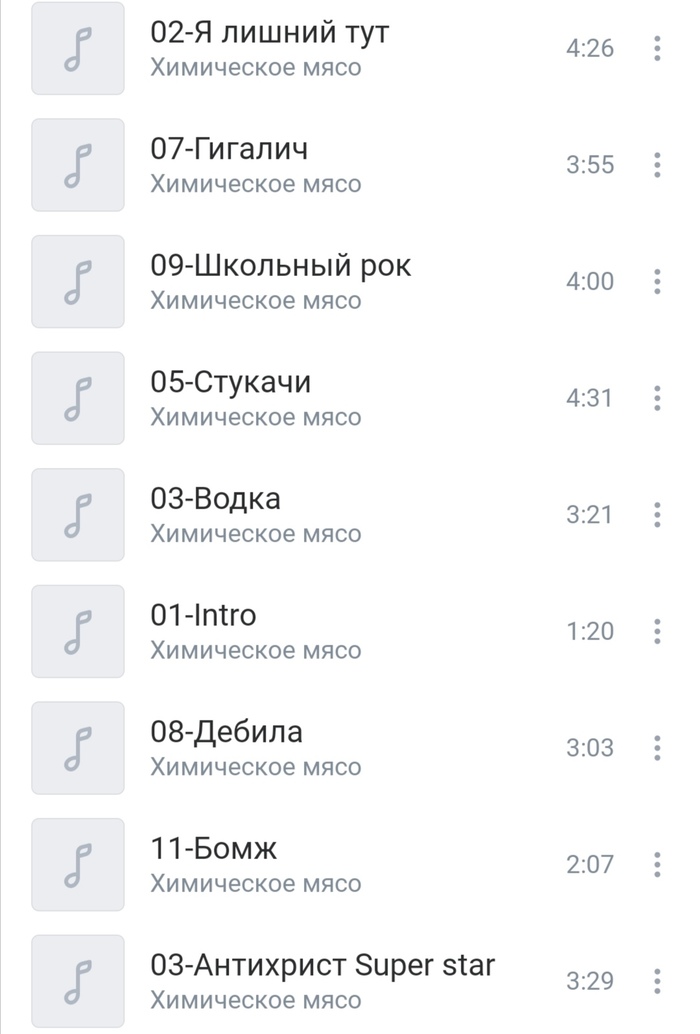
Task: Open the three-dot menu for 07-Гигалич
Action: coord(657,165)
